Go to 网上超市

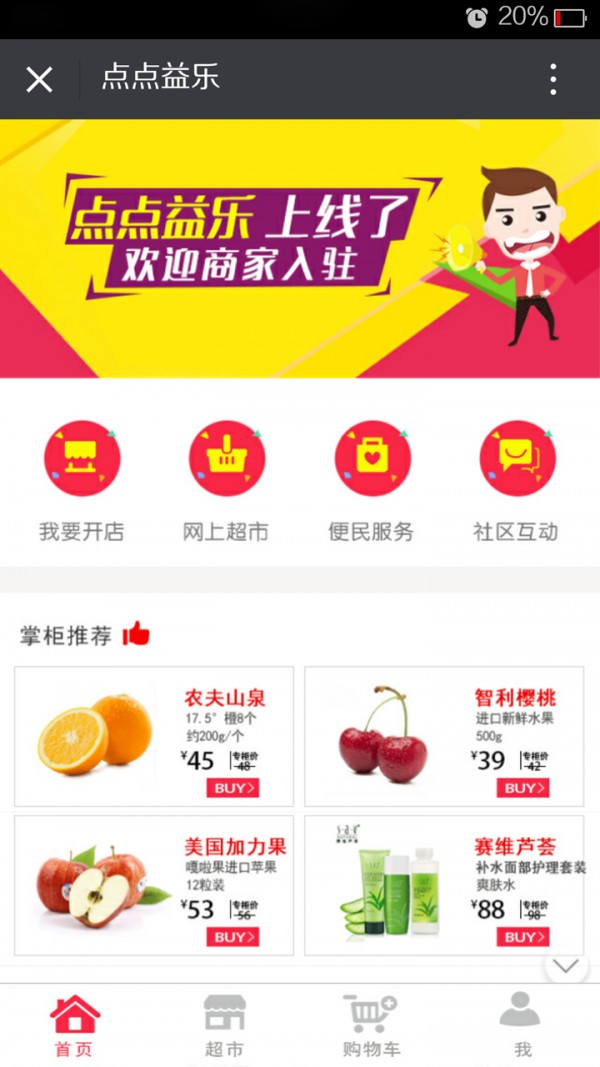226,480
